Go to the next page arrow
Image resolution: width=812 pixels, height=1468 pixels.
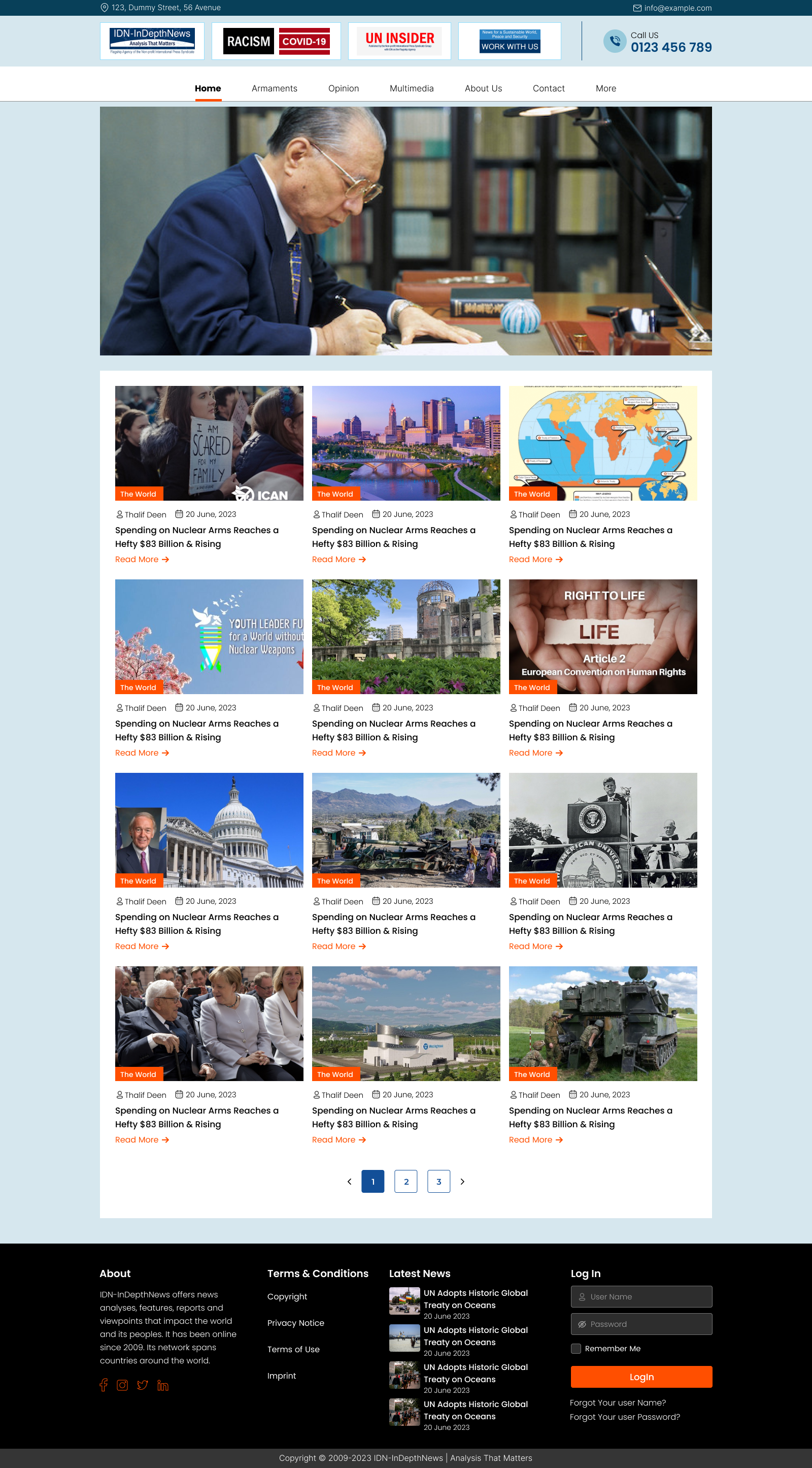462,1181
